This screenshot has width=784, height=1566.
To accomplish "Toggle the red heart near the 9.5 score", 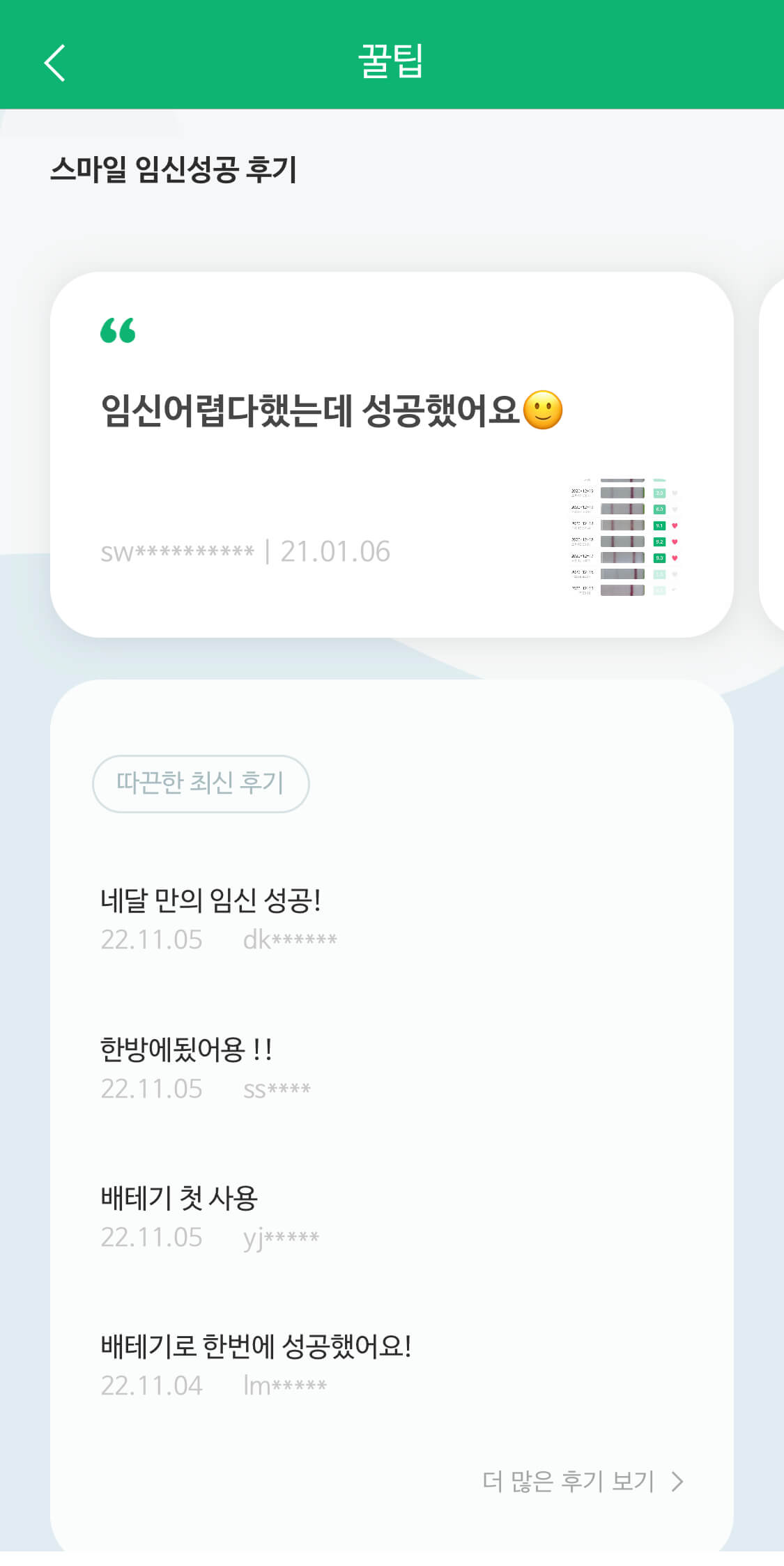I will coord(675,558).
